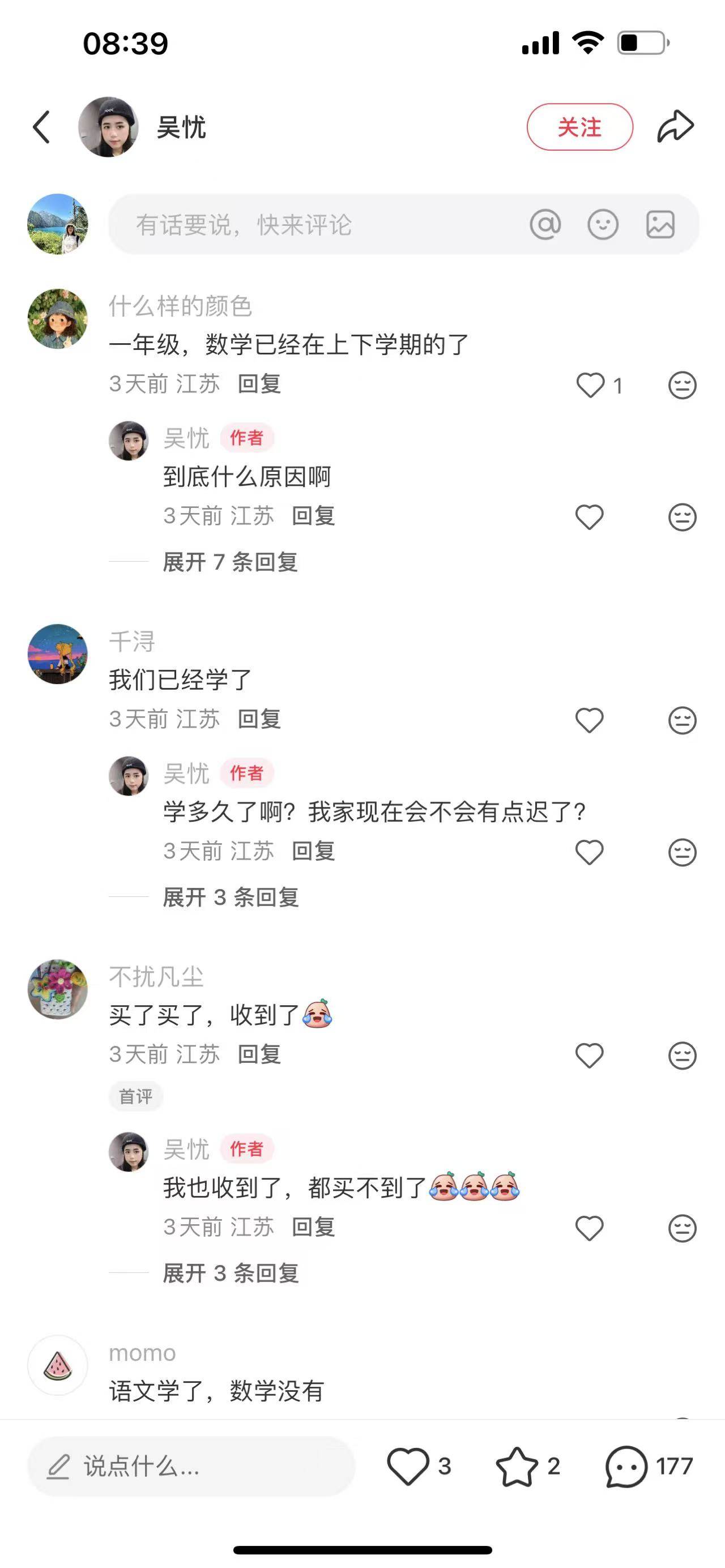The image size is (725, 1568).
Task: Tap the @ mention icon in the comment box
Action: pyautogui.click(x=545, y=225)
